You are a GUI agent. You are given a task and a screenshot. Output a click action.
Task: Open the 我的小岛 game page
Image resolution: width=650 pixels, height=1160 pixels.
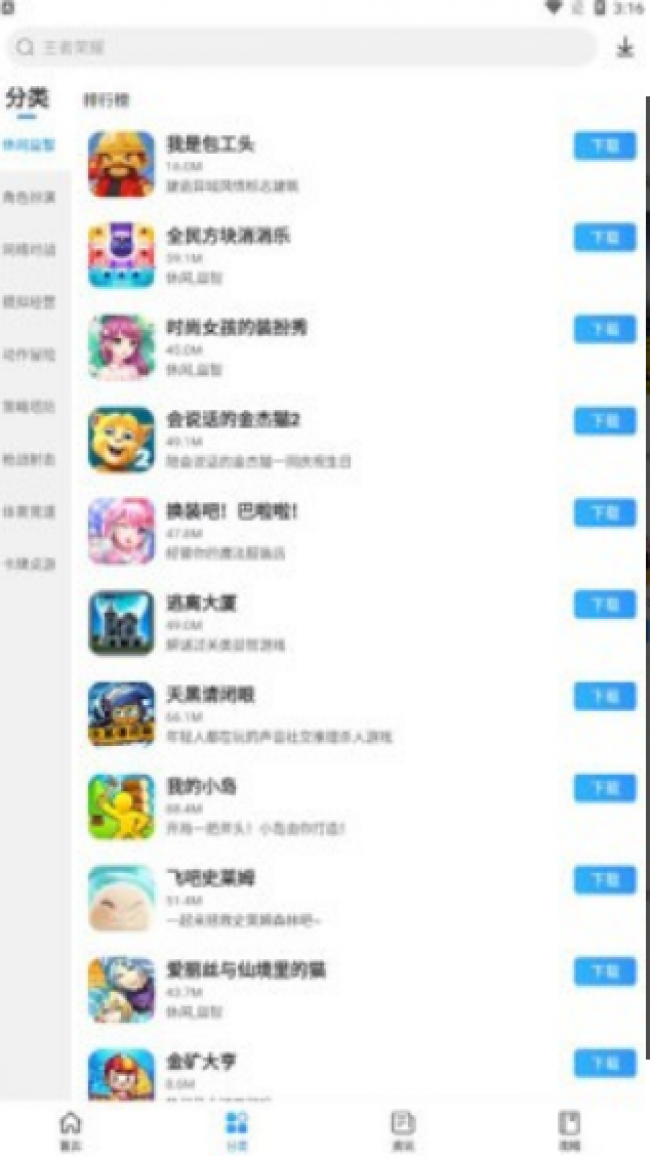coord(201,787)
